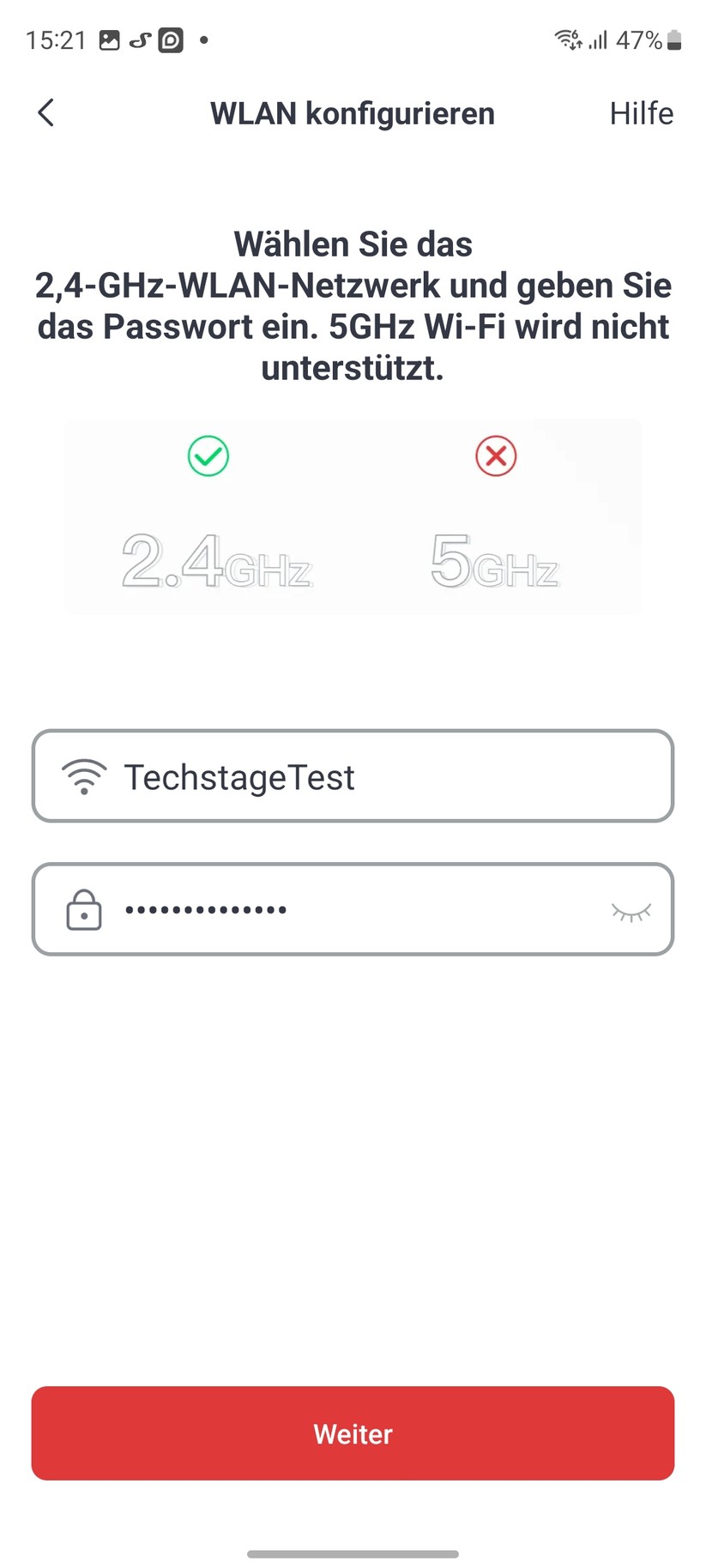Screen dimensions: 706x1568
Task: Open the notification shade via status bar clock
Action: 56,39
